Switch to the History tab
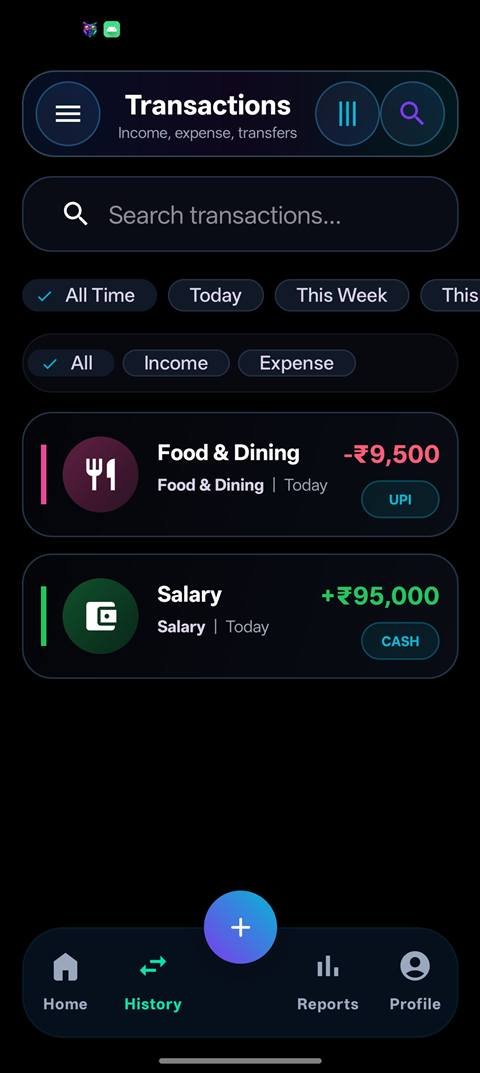 coord(153,982)
